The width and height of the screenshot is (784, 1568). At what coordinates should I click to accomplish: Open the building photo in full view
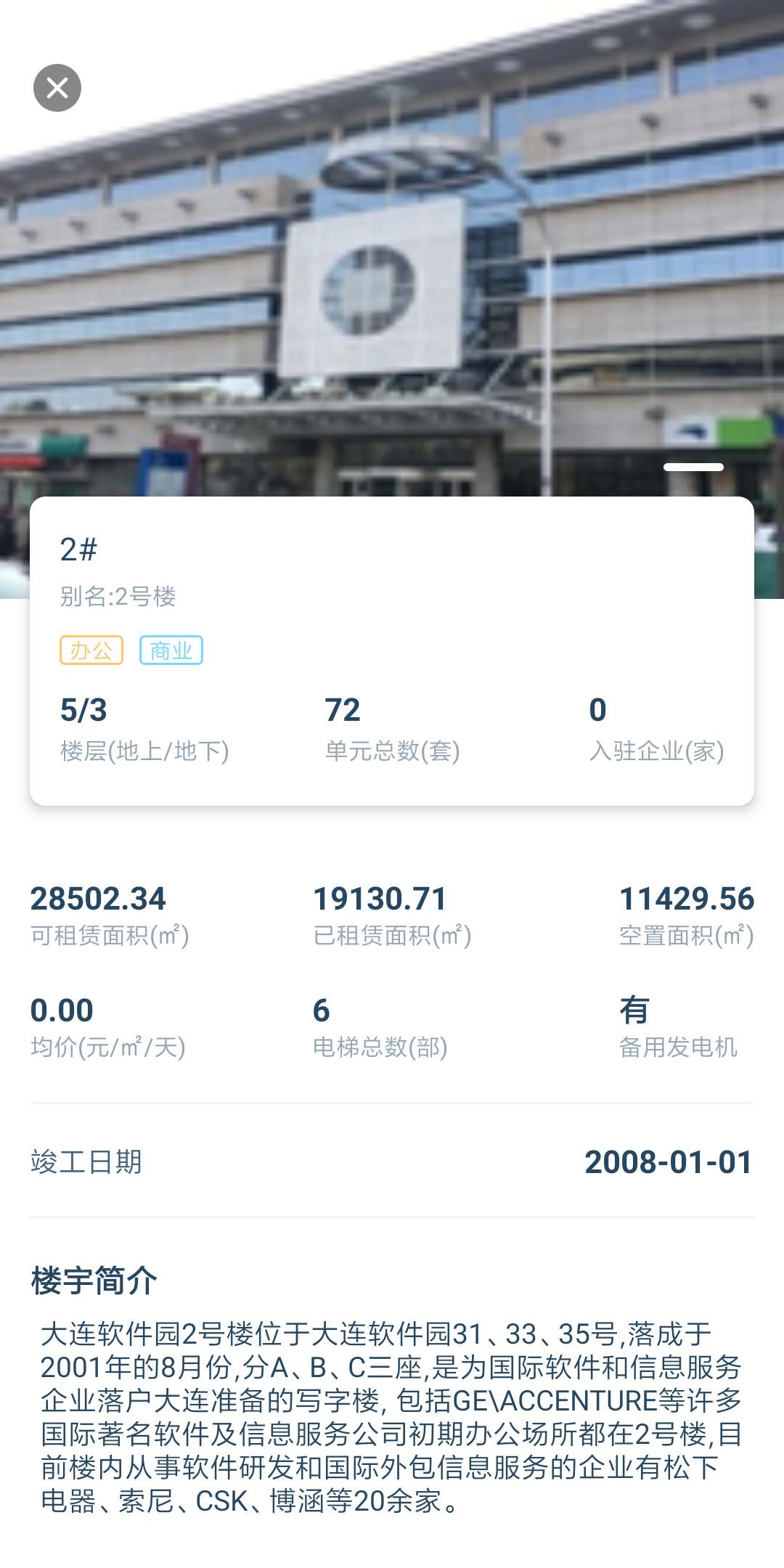[392, 276]
